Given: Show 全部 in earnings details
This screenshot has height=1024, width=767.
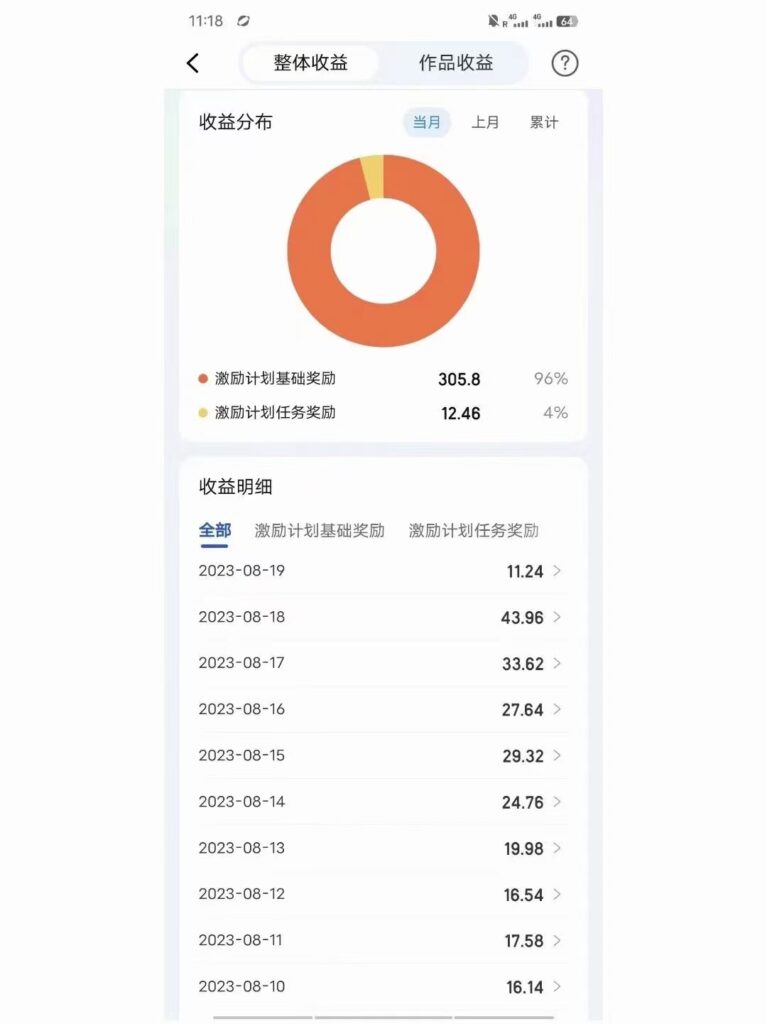Looking at the screenshot, I should tap(215, 531).
